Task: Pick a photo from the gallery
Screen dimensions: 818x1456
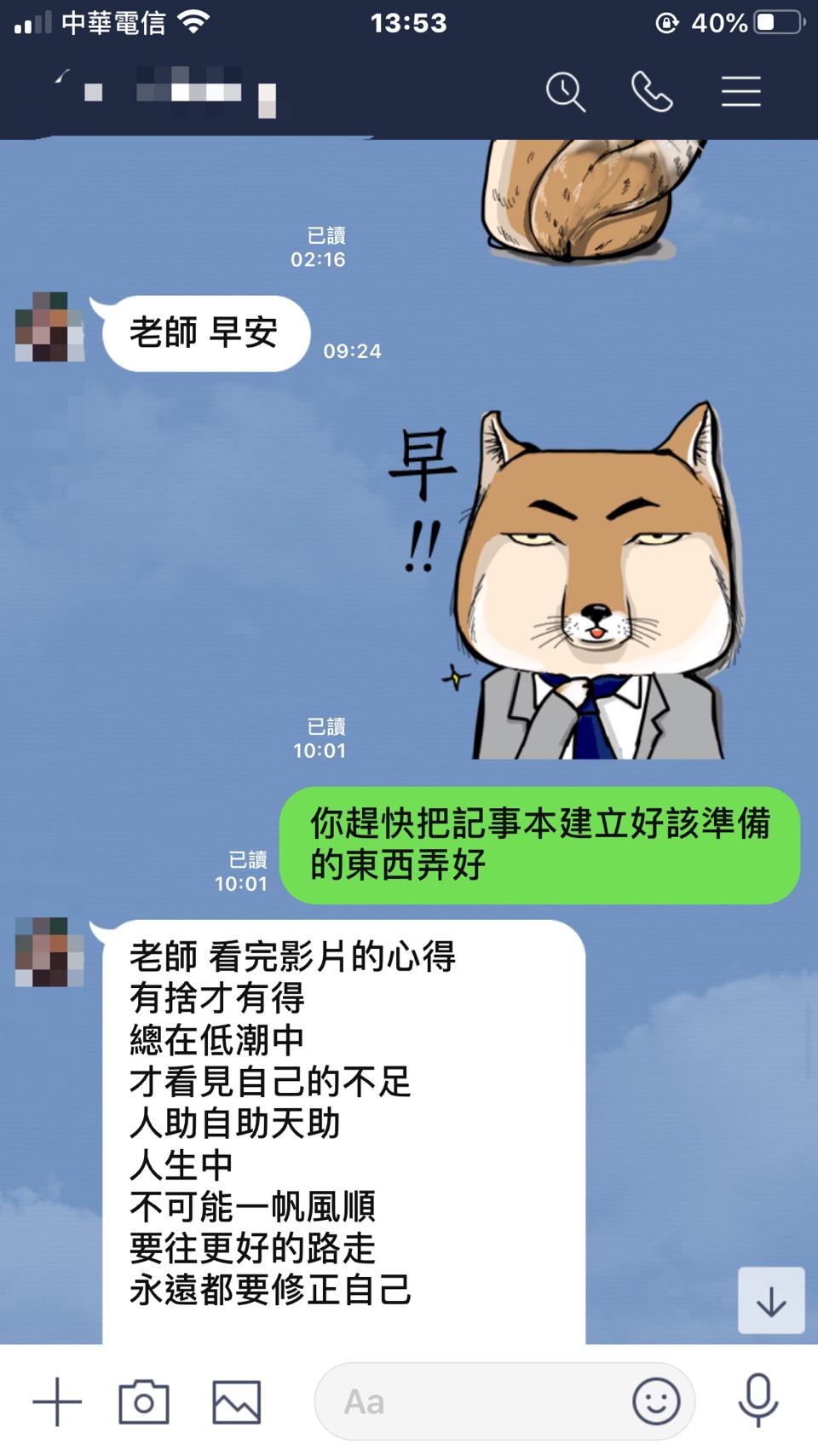Action: pyautogui.click(x=236, y=1401)
